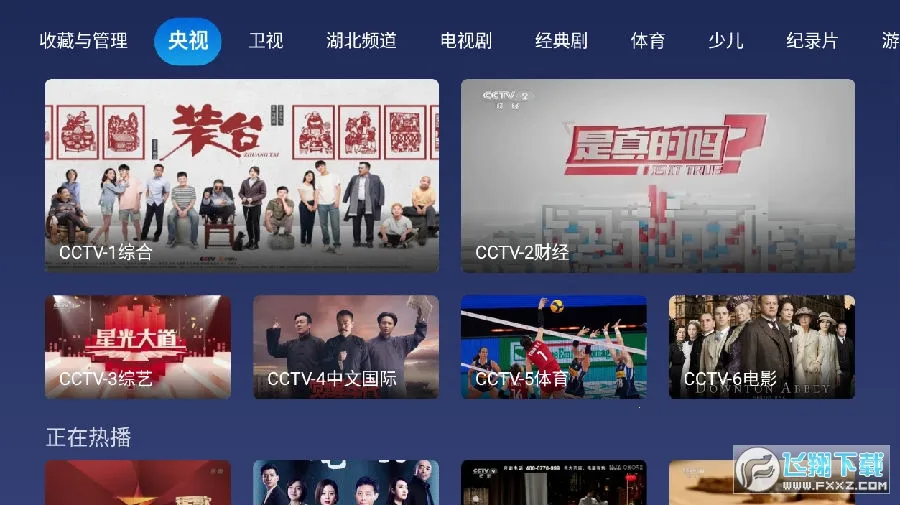Open the 电视剧 tab
Viewport: 900px width, 505px height.
(466, 41)
